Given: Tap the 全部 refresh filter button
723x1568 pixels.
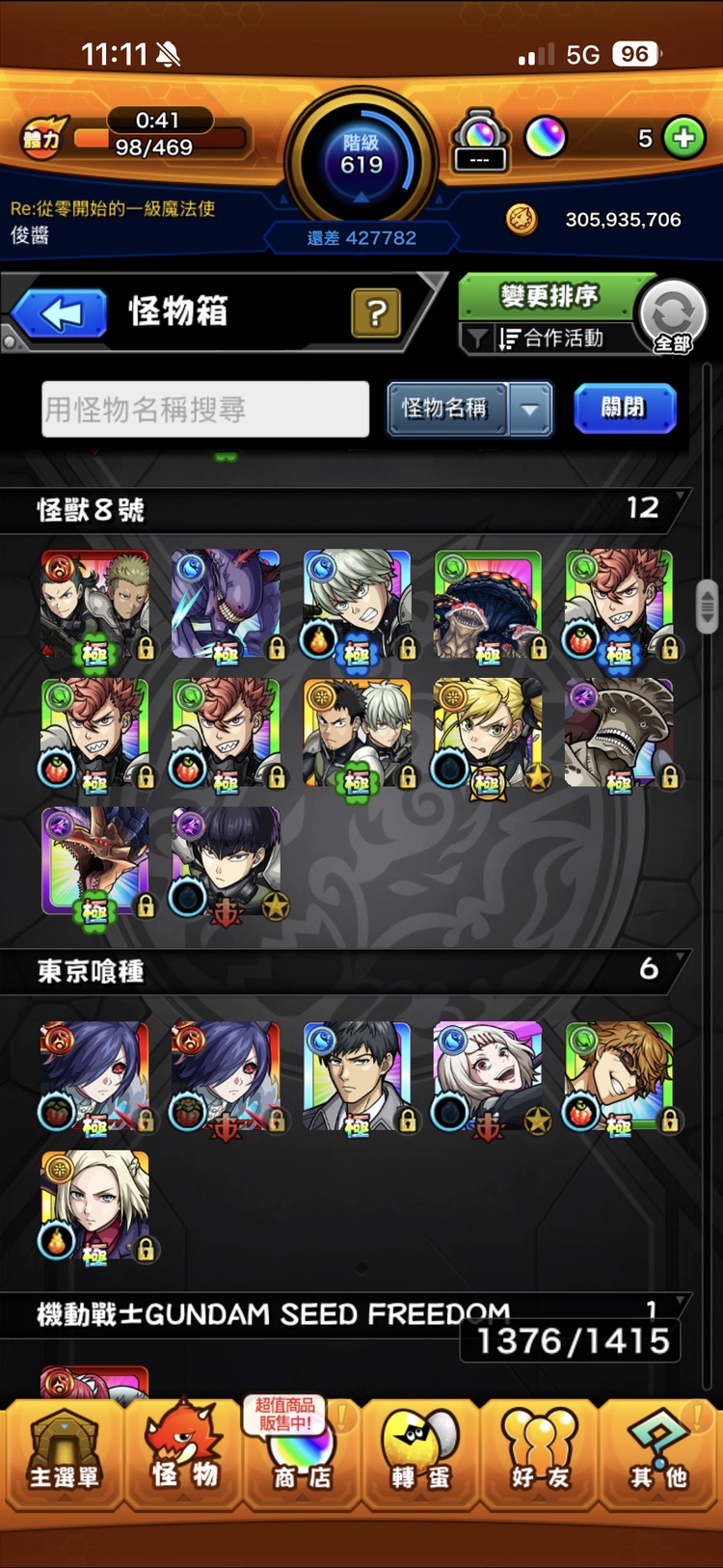Looking at the screenshot, I should click(673, 314).
